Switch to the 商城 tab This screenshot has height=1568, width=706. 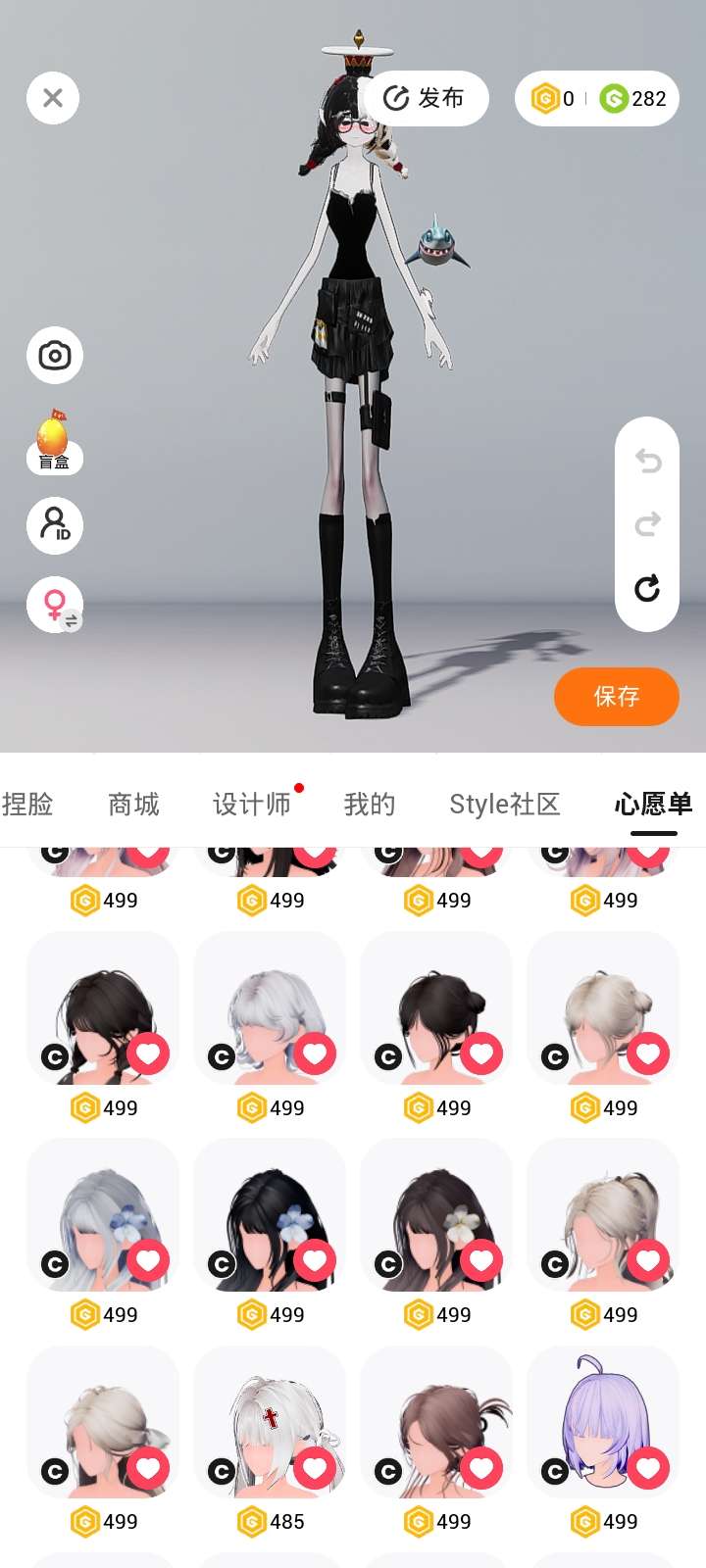[x=133, y=805]
